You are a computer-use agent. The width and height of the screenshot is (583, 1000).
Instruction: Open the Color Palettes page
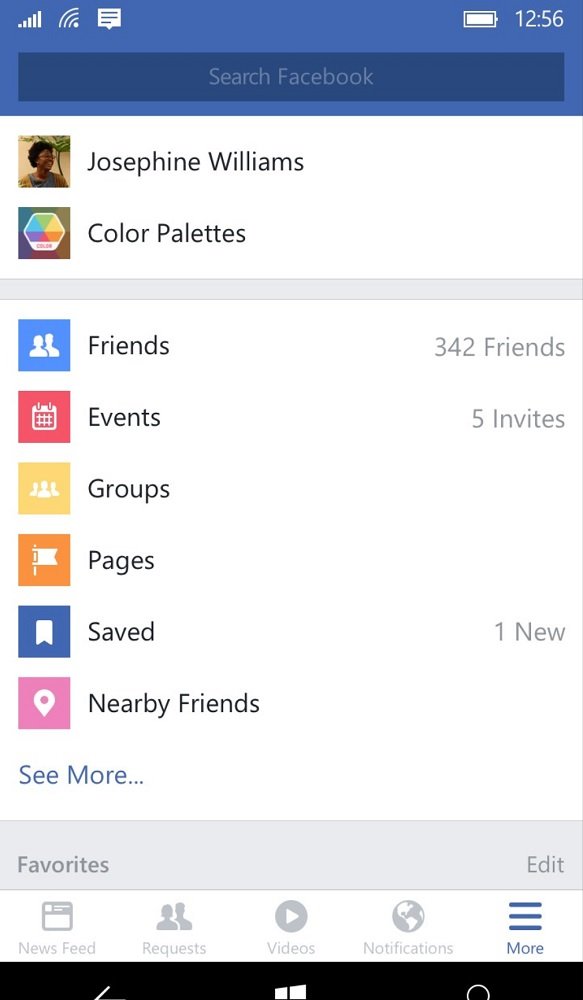(292, 233)
